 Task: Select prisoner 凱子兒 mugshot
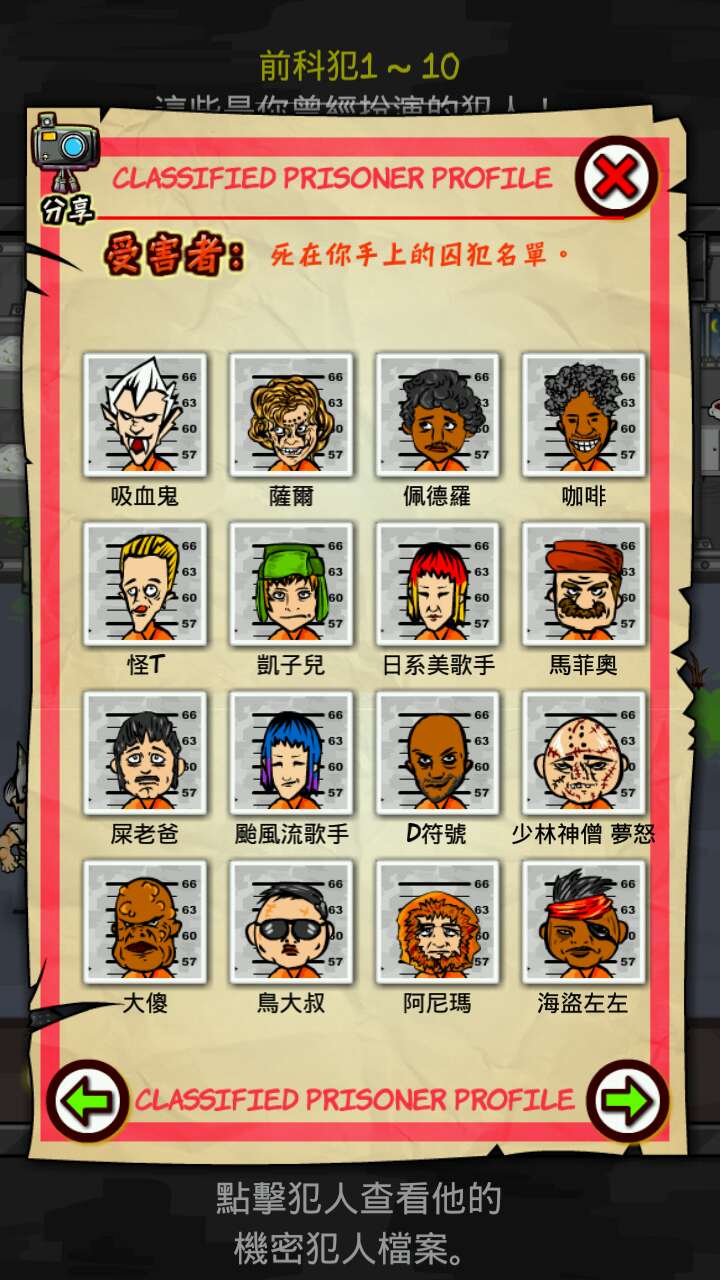[291, 583]
